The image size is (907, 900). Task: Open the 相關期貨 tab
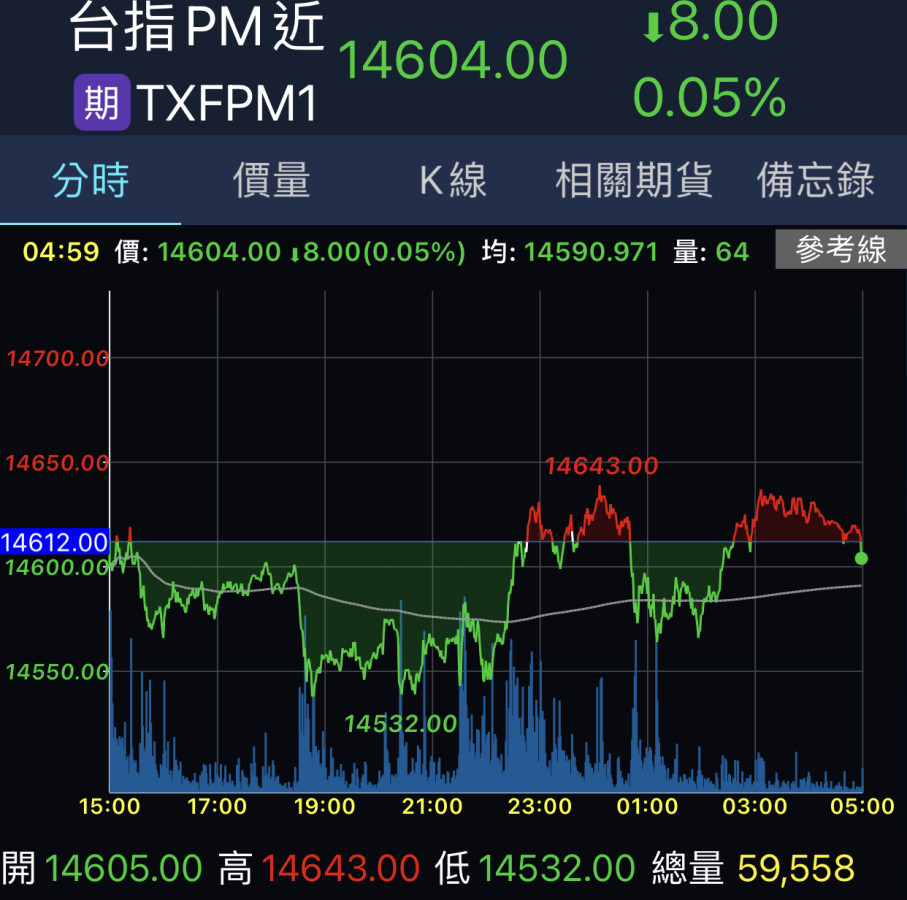tap(633, 182)
